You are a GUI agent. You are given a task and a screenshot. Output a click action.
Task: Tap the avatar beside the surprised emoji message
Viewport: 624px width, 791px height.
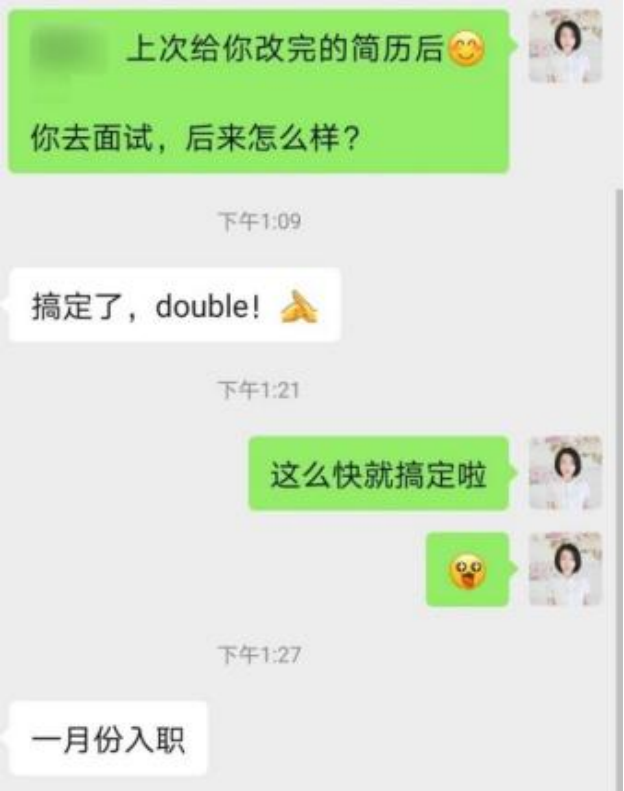pyautogui.click(x=565, y=569)
